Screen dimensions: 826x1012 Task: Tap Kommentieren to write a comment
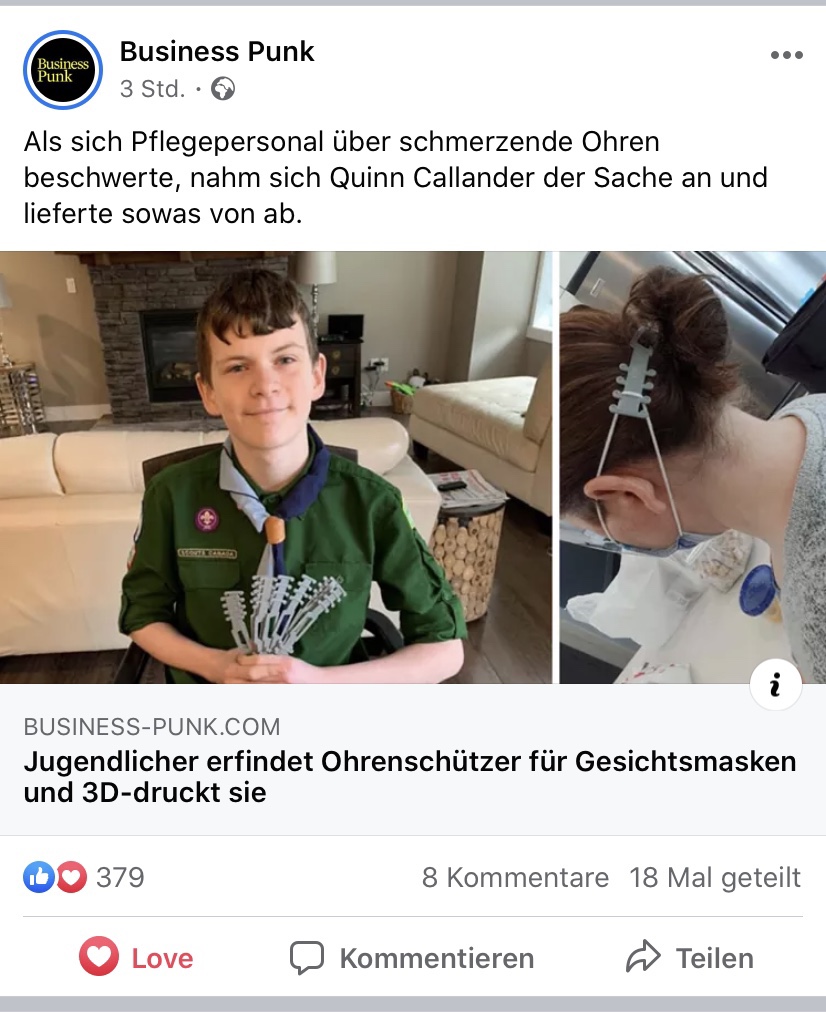tap(412, 958)
